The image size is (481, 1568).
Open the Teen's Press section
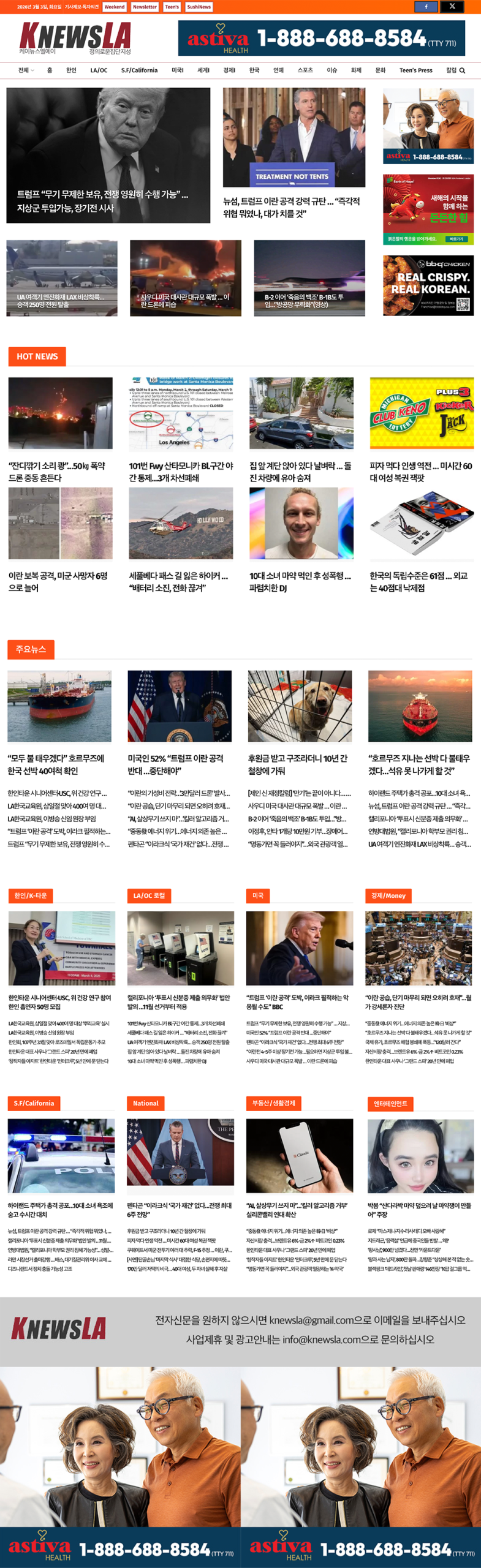[415, 70]
